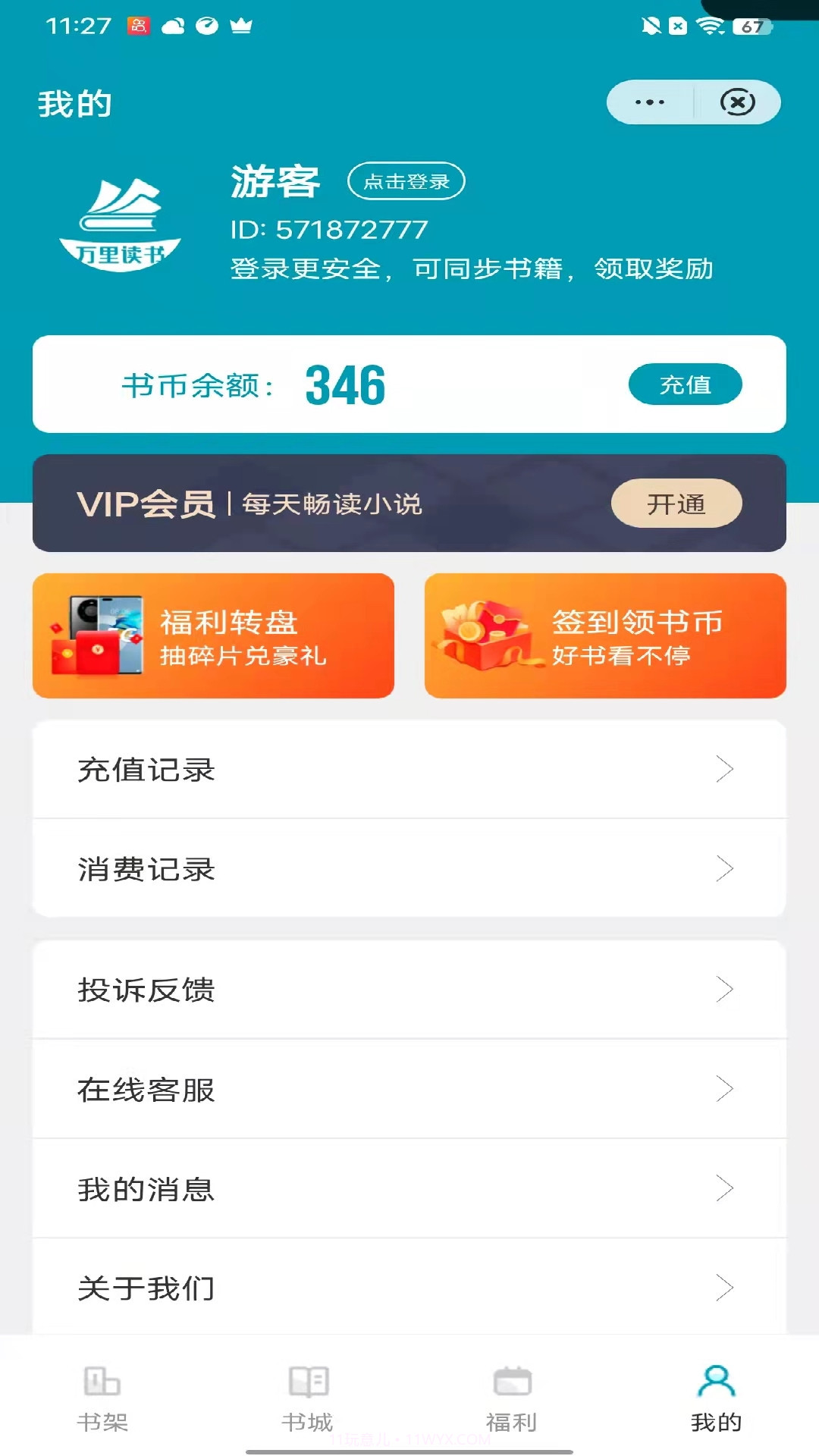819x1456 pixels.
Task: Expand the 消费记录 consumption record row
Action: 409,870
